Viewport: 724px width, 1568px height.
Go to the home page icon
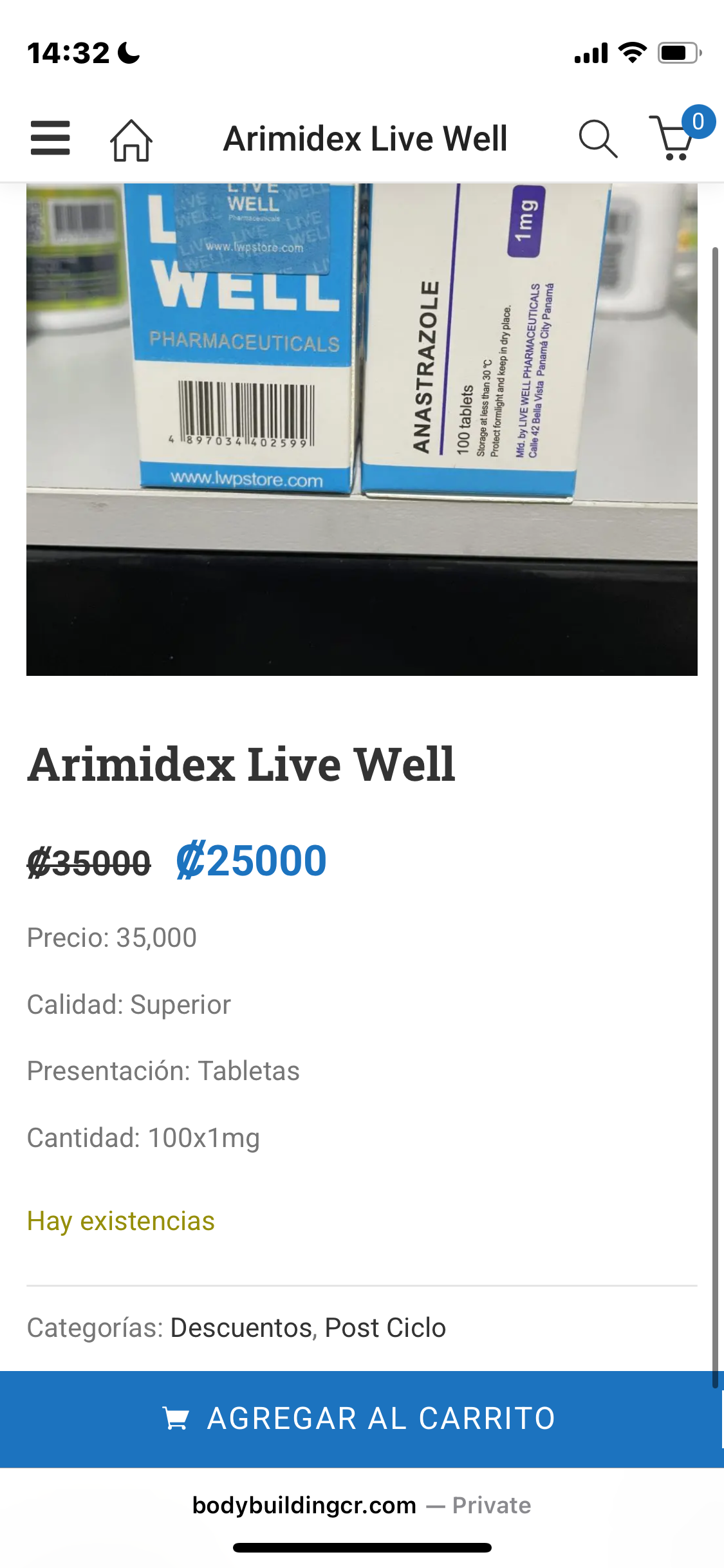click(x=131, y=140)
